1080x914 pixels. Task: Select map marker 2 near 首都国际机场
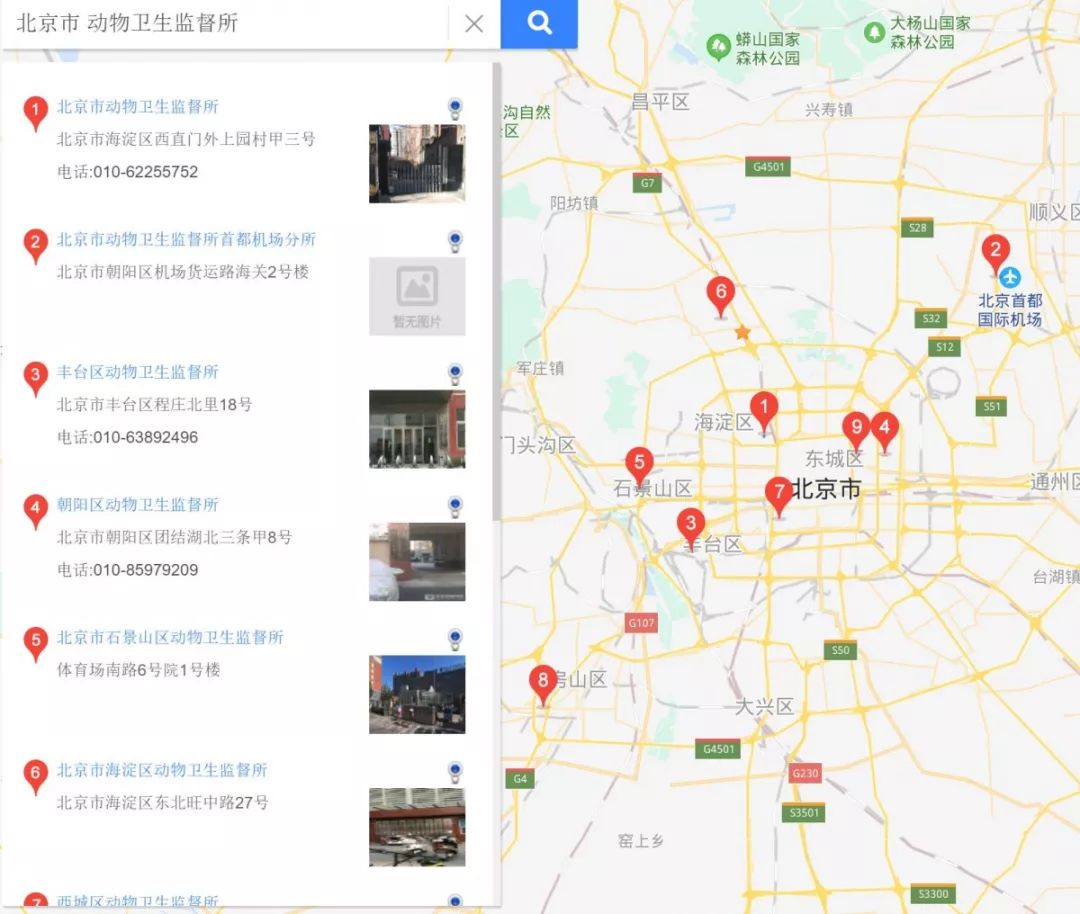993,251
